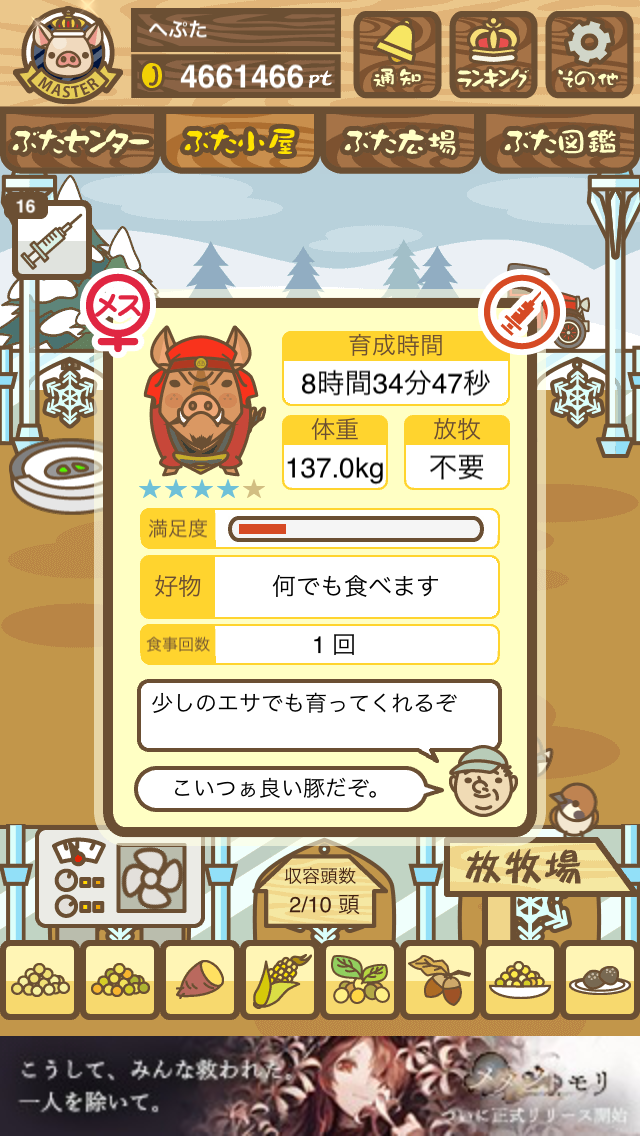640x1136 pixels.
Task: Select the beans with leaves feed item
Action: pyautogui.click(x=360, y=980)
